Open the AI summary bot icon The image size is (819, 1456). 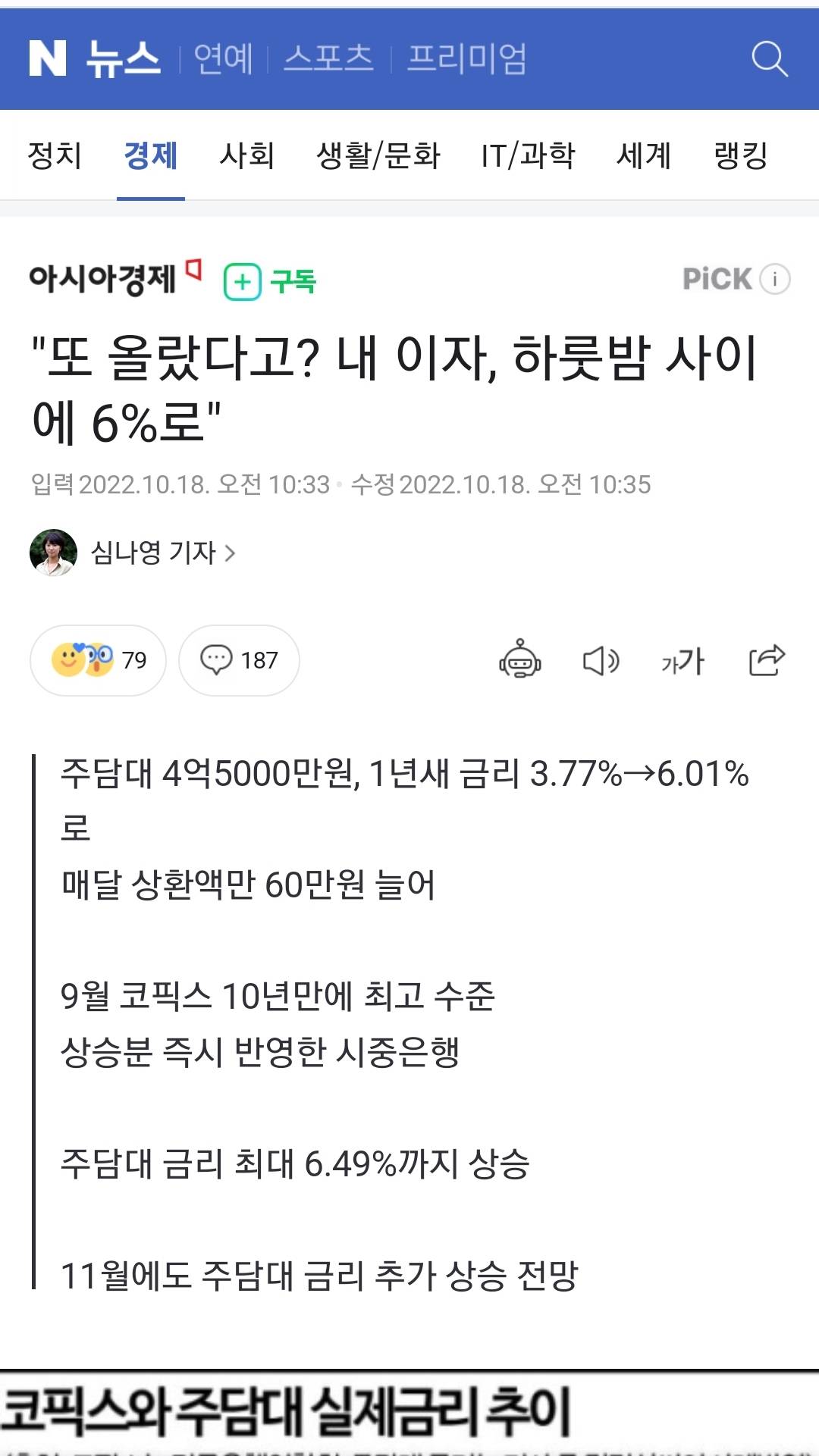(519, 659)
